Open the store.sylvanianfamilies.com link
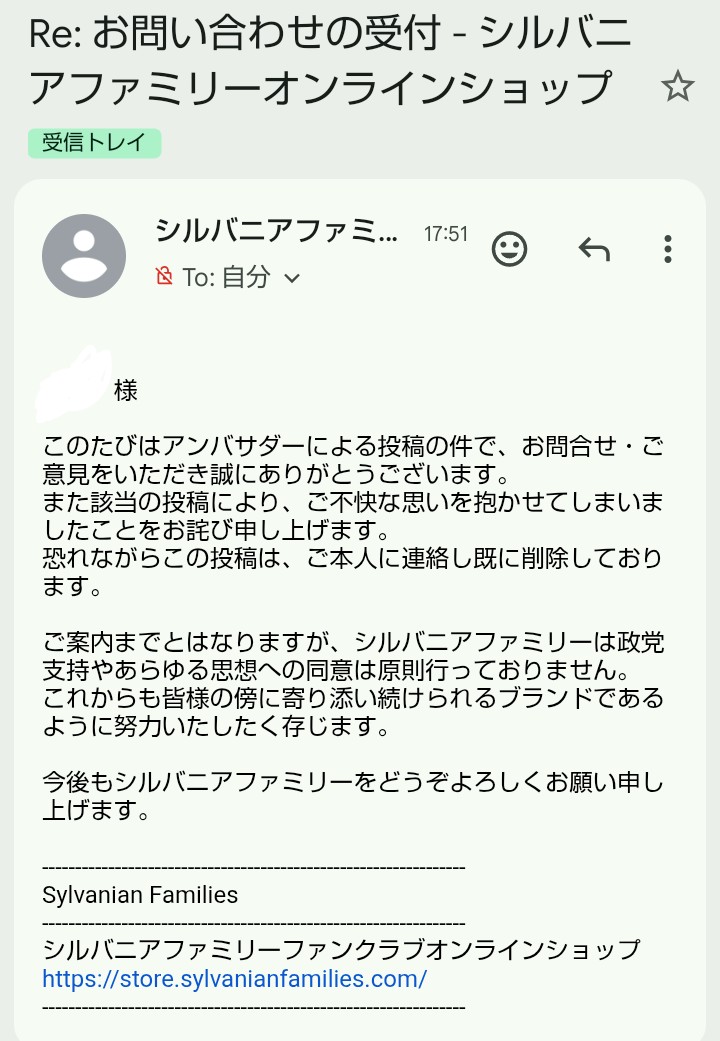This screenshot has height=1041, width=720. point(234,979)
